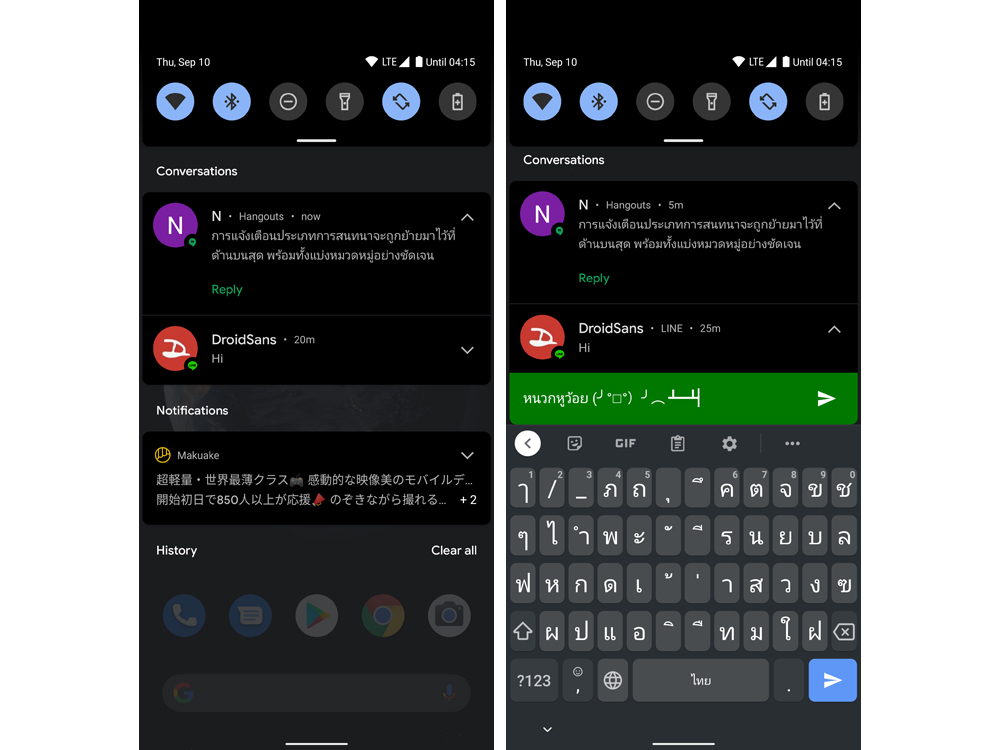The height and width of the screenshot is (750, 1000).
Task: Expand the Makuake notification
Action: pos(467,456)
